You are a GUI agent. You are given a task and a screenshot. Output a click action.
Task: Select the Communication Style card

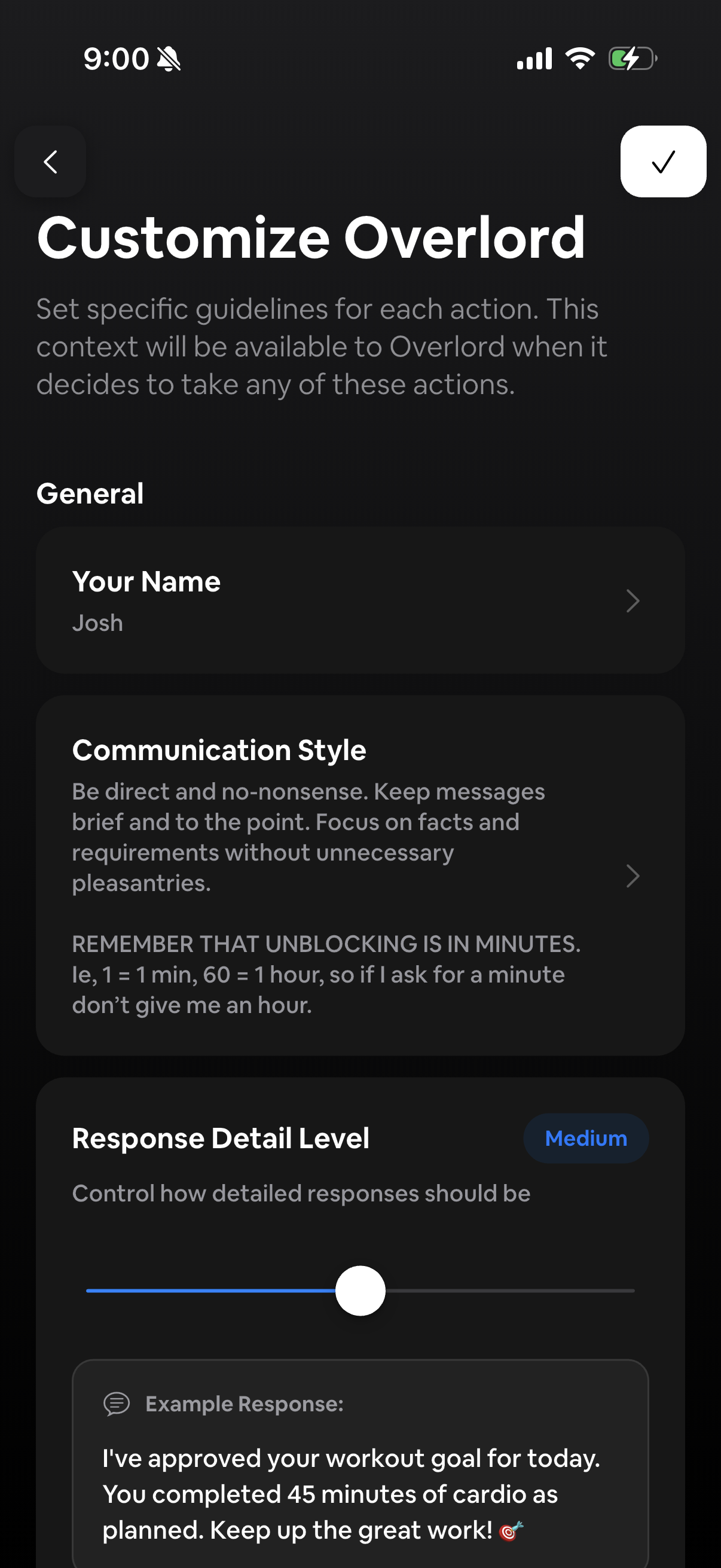click(x=360, y=877)
